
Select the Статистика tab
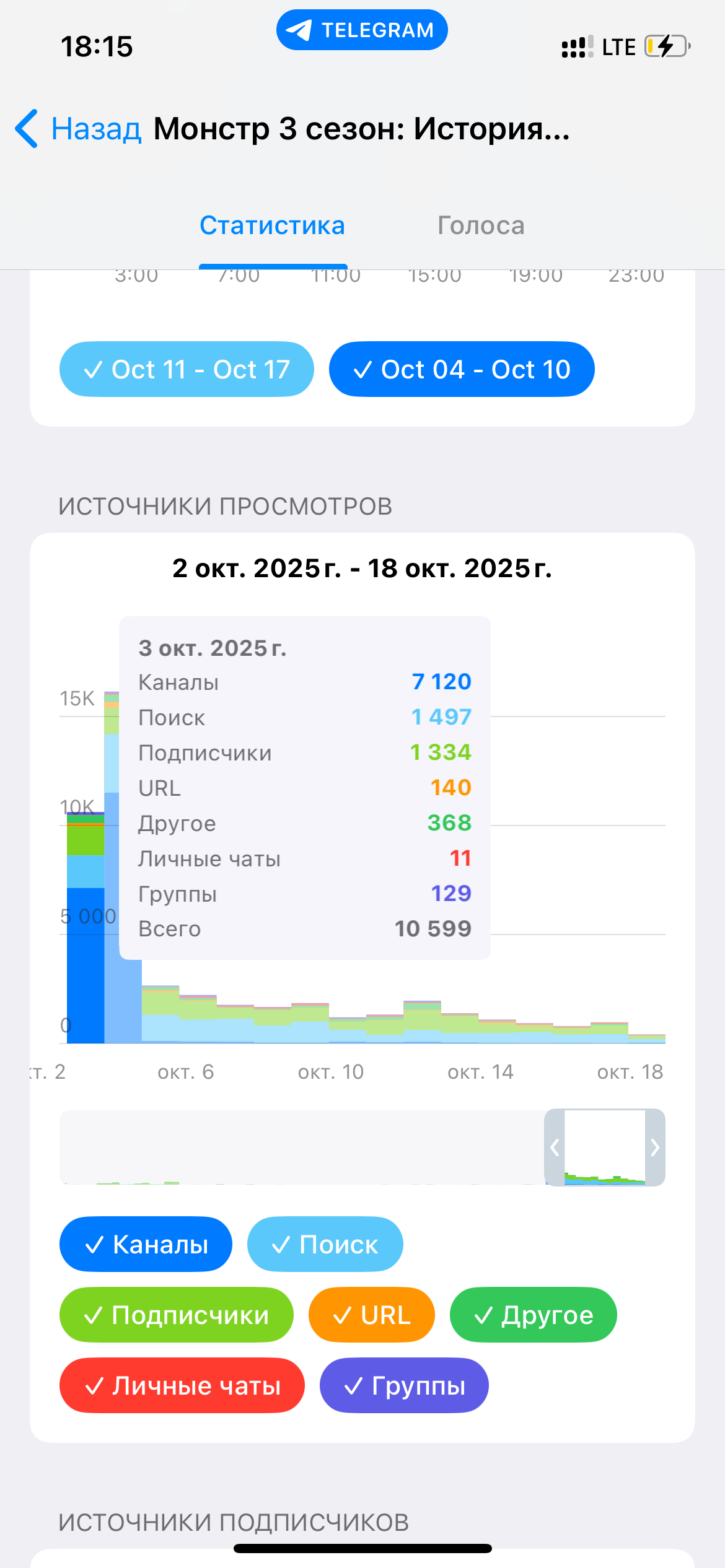pyautogui.click(x=272, y=225)
